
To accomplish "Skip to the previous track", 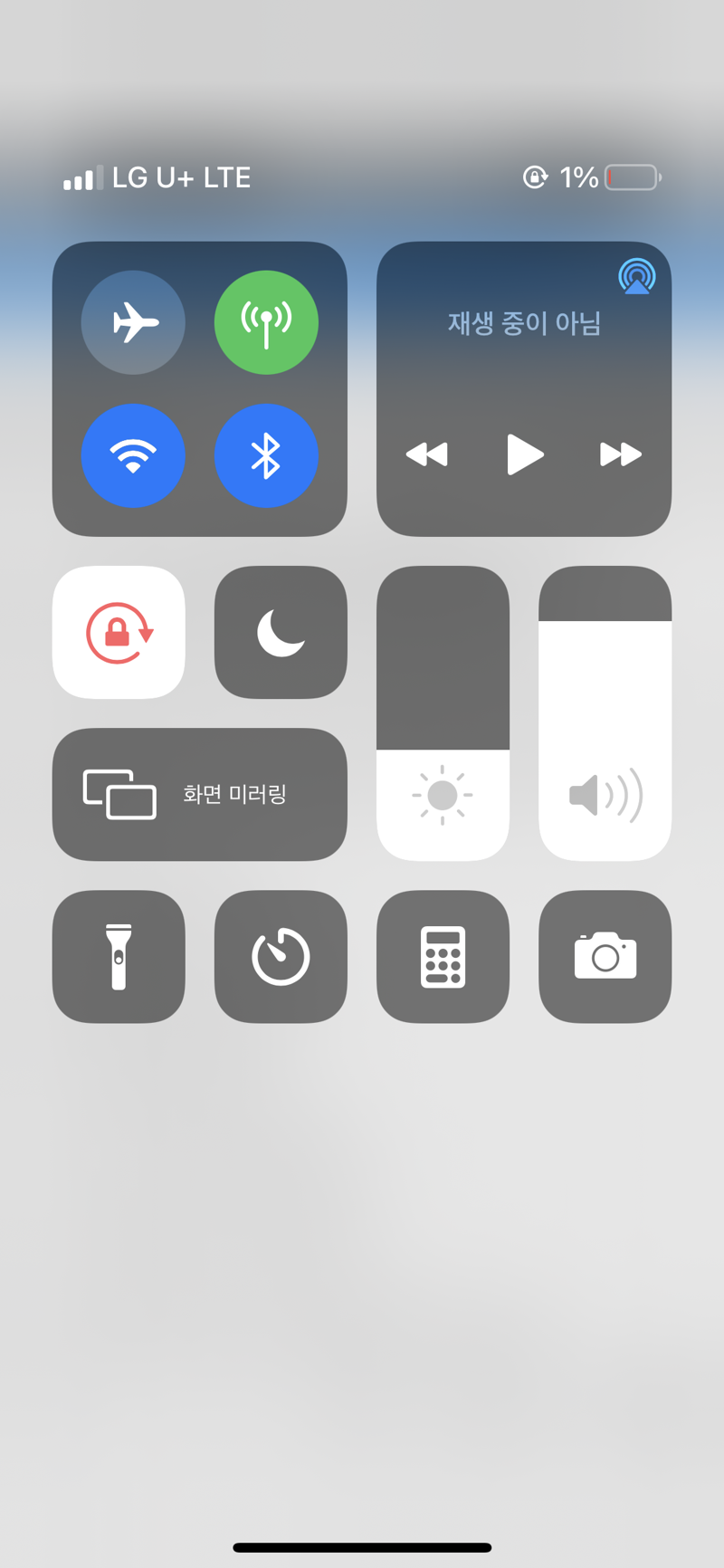I will click(427, 454).
